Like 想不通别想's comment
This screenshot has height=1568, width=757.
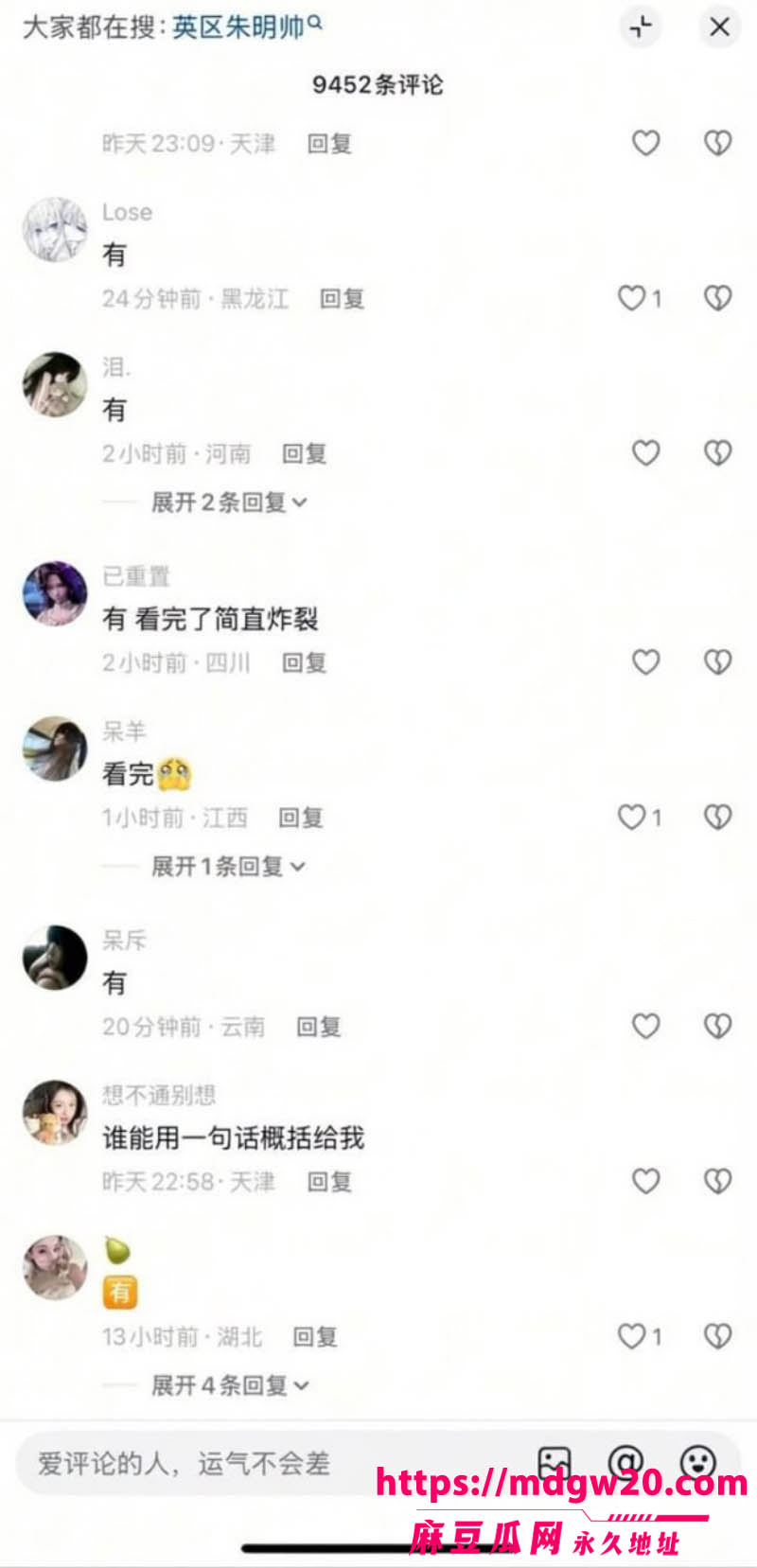click(x=645, y=1181)
